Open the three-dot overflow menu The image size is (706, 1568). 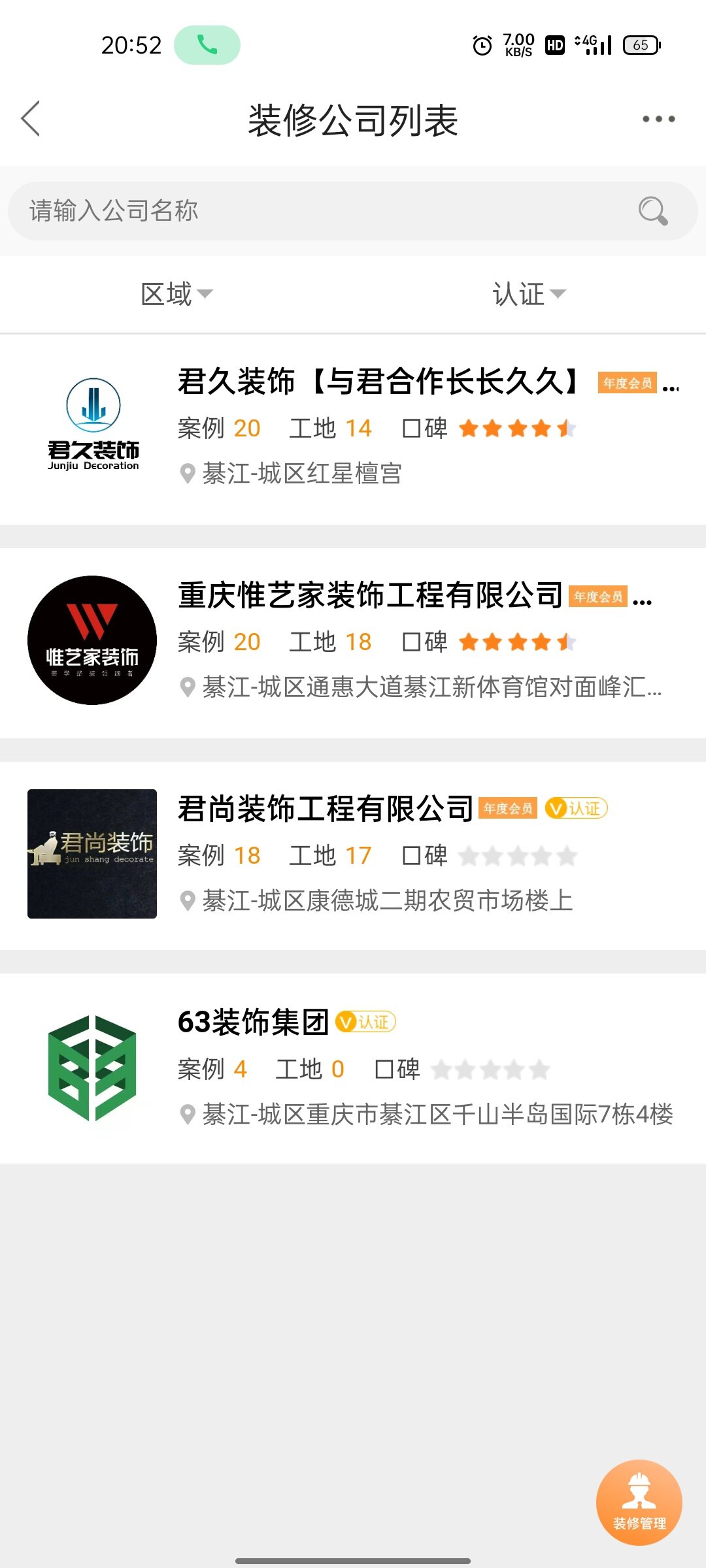pos(658,119)
